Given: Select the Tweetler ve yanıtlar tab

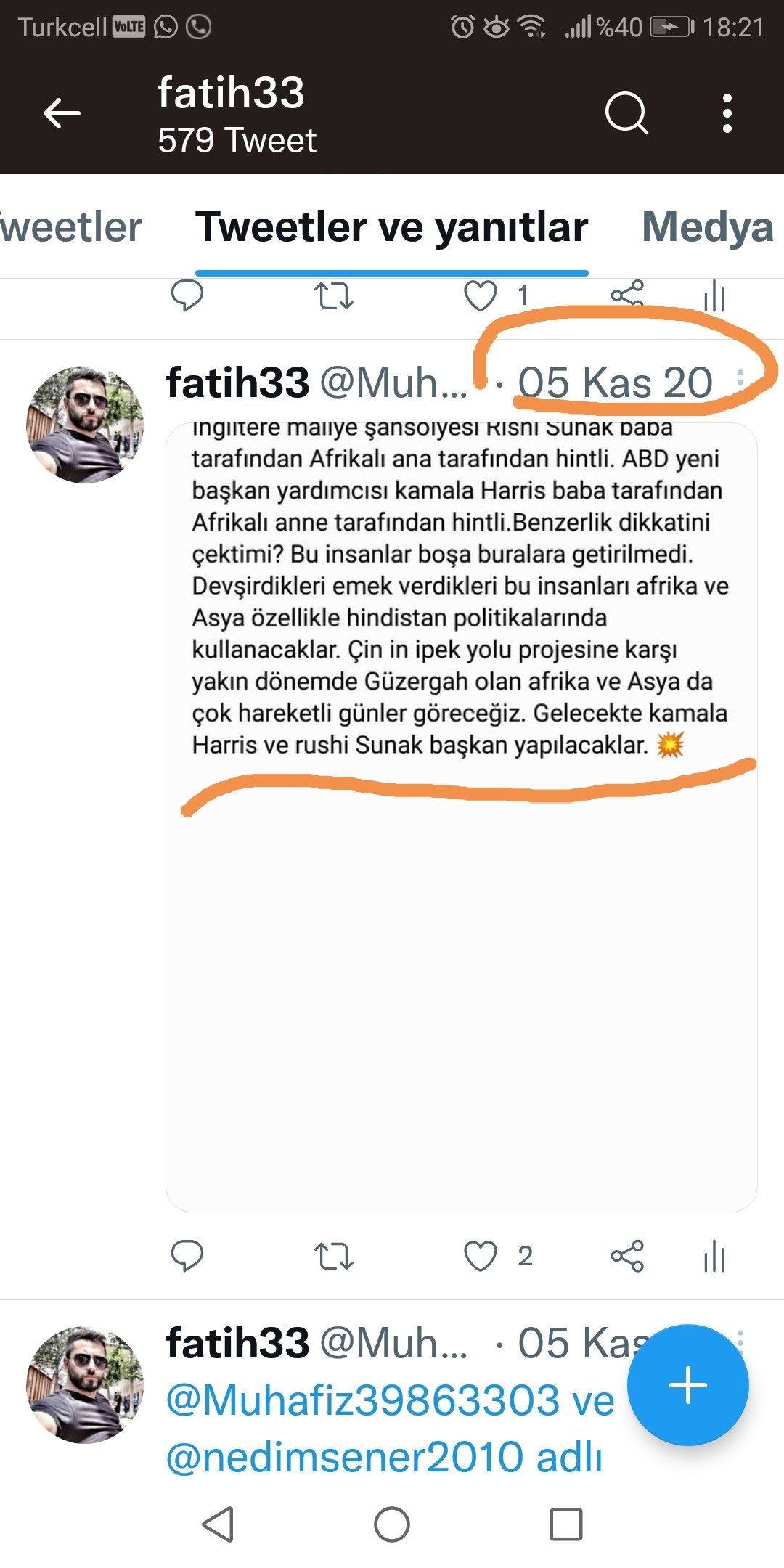Looking at the screenshot, I should click(391, 226).
